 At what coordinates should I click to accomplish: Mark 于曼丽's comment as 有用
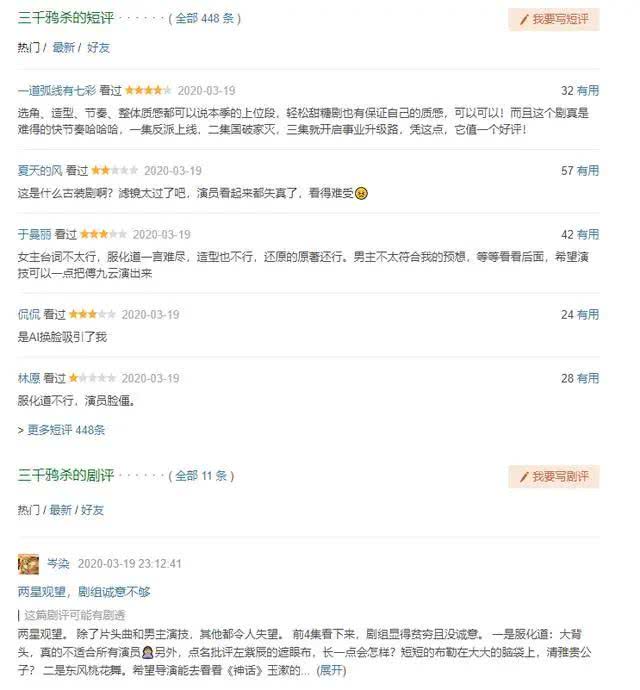click(588, 235)
